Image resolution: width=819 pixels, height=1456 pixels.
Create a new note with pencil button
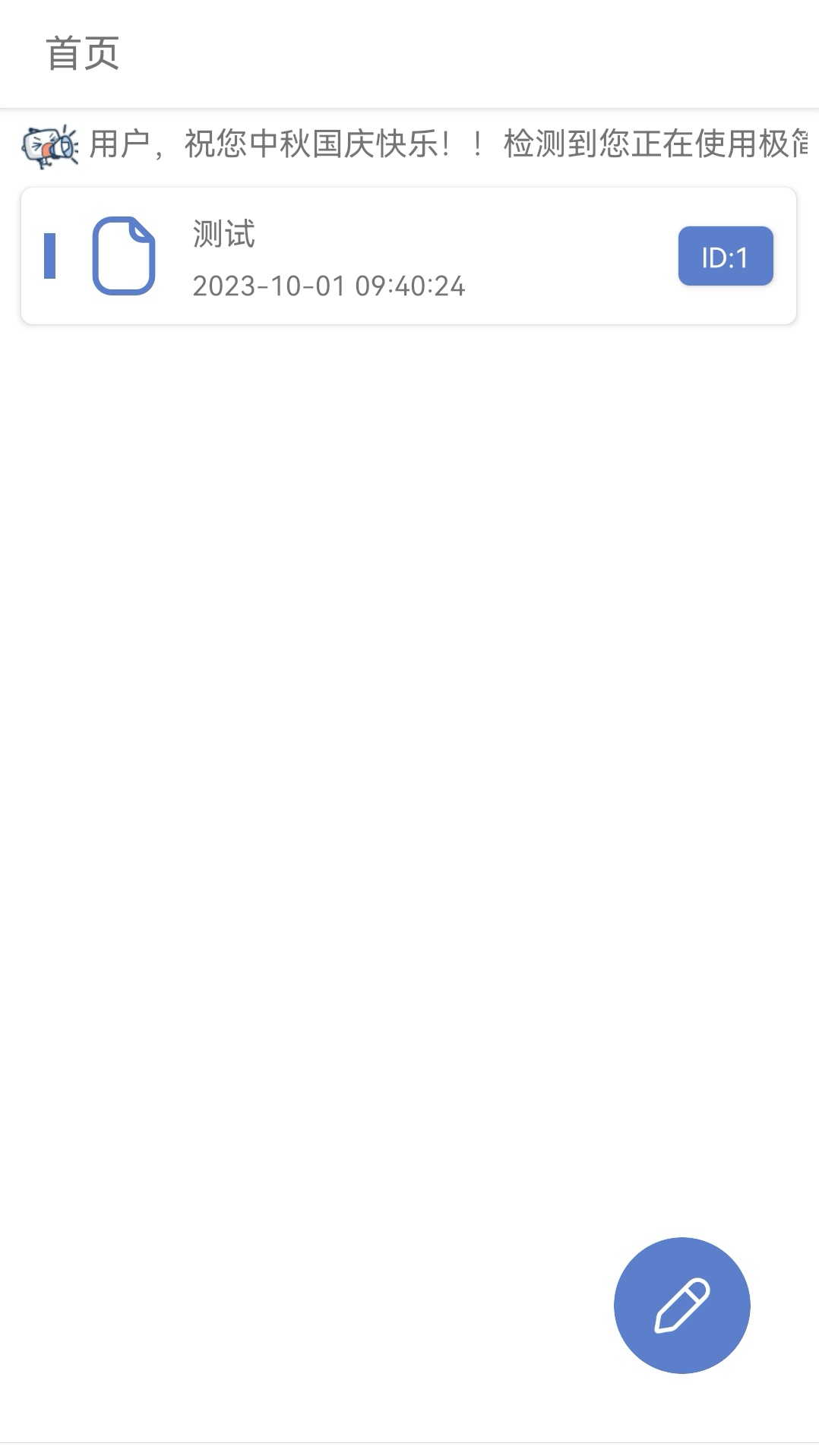(x=681, y=1305)
